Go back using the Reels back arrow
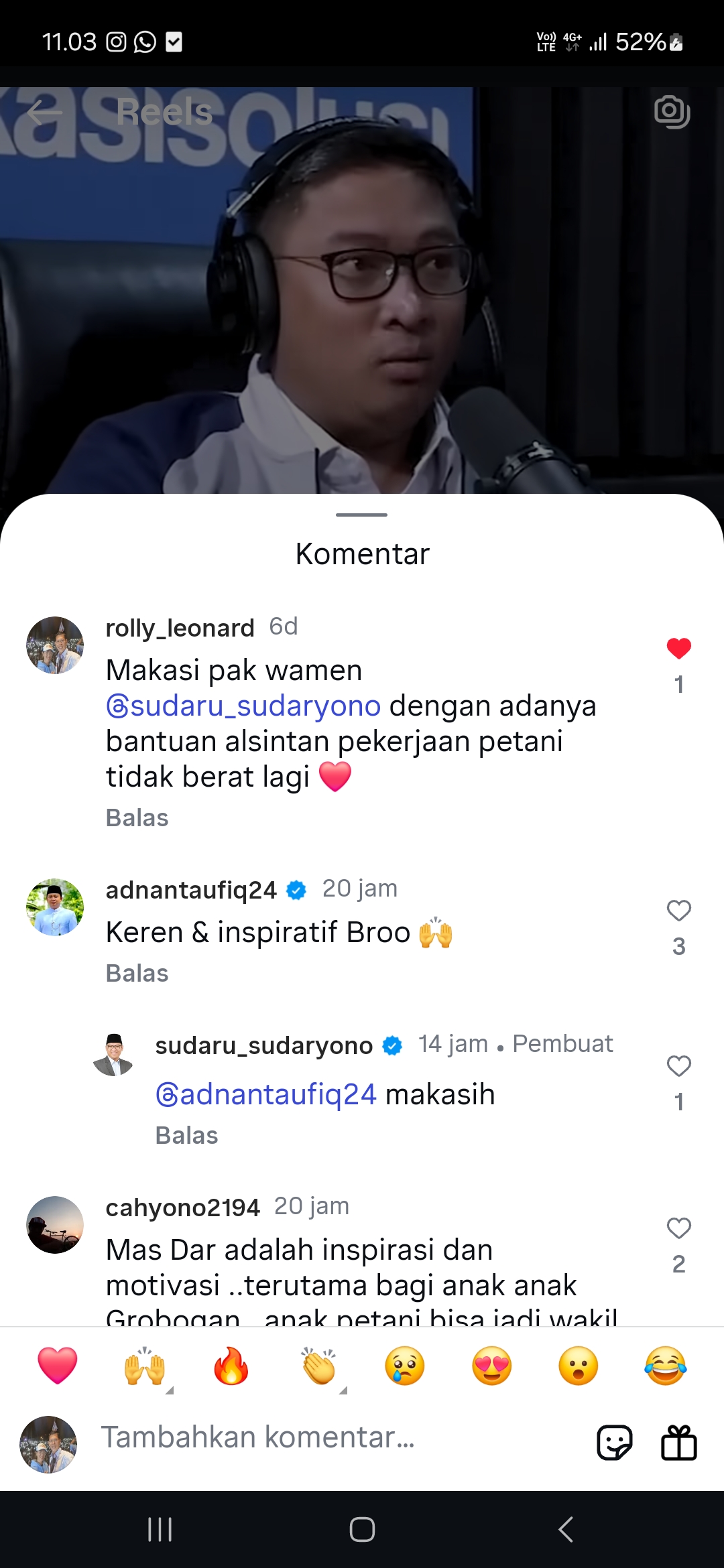The width and height of the screenshot is (724, 1568). pos(44,113)
